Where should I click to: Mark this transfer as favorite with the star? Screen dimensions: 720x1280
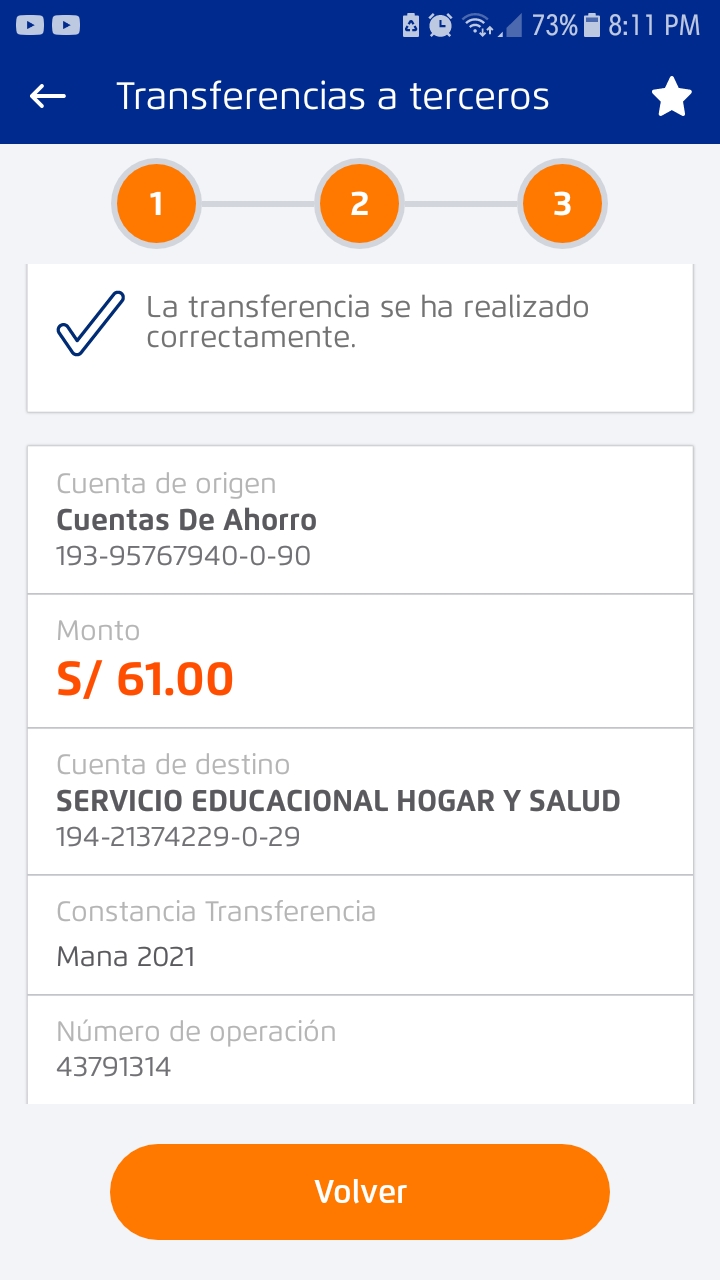coord(671,97)
